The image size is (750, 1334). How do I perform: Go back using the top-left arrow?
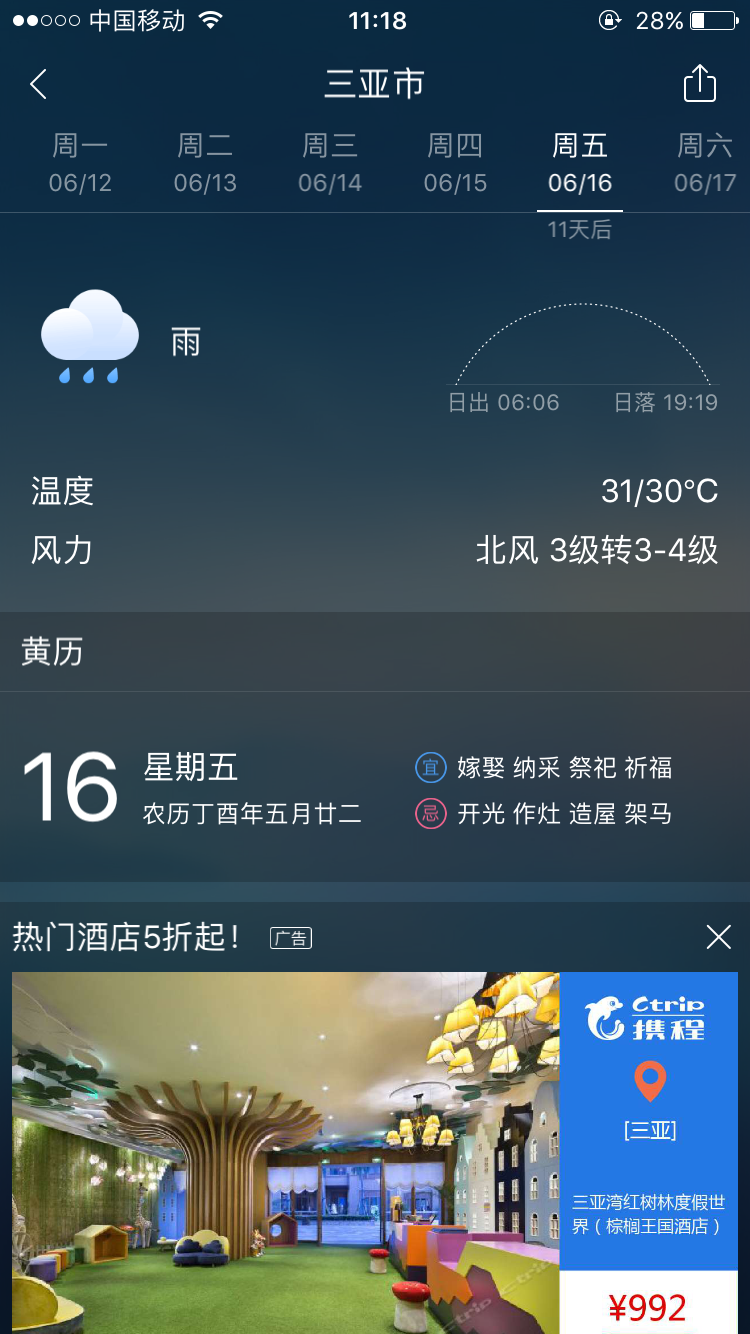[x=38, y=84]
